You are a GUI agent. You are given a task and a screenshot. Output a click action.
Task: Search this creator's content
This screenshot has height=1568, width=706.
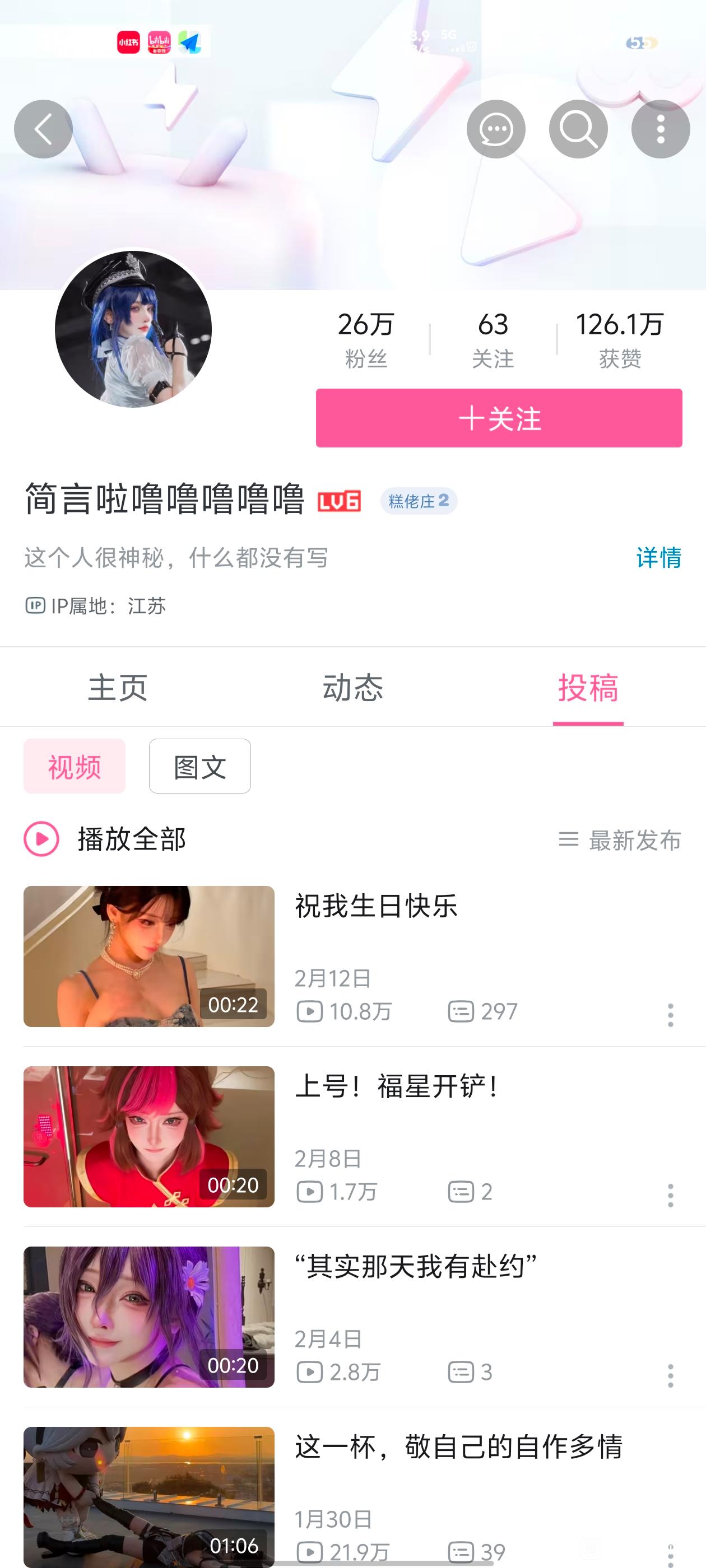(578, 129)
